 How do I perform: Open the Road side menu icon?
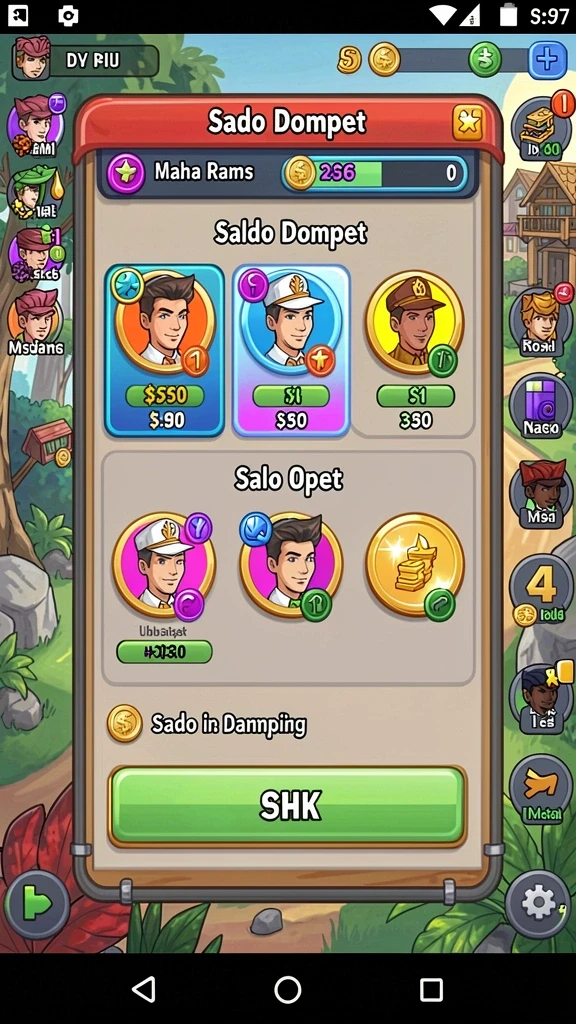point(541,320)
